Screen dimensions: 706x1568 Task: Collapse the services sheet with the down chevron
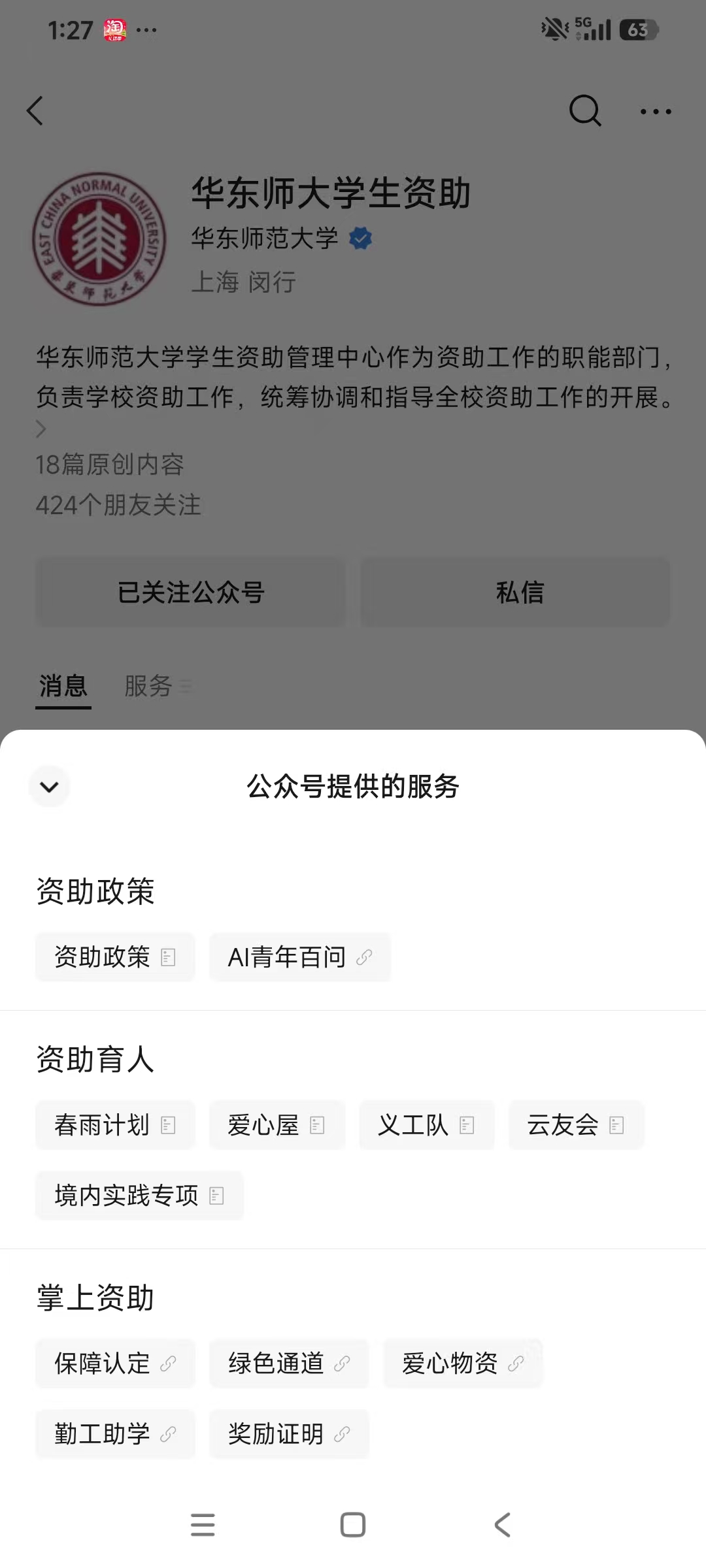click(49, 787)
